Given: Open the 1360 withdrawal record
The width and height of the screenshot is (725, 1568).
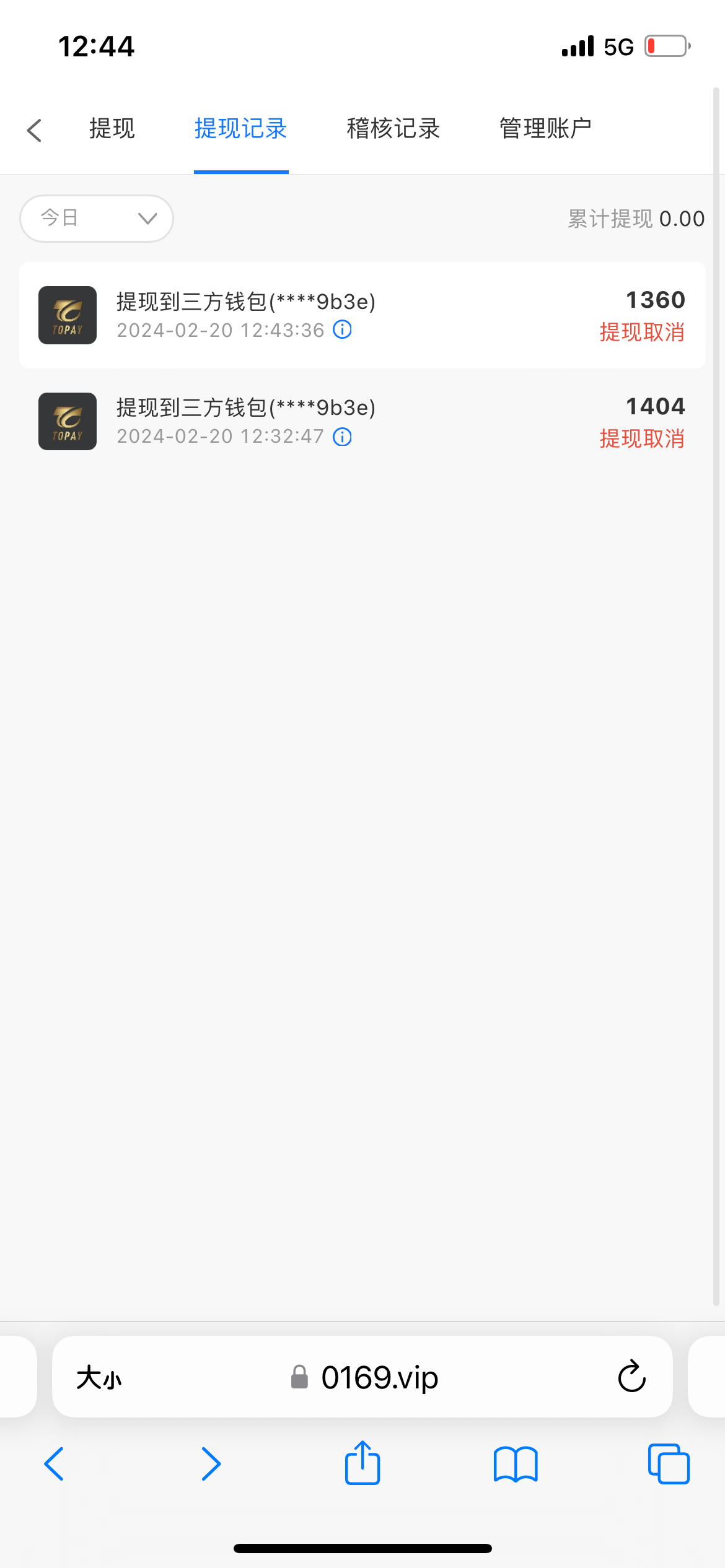Looking at the screenshot, I should click(362, 315).
